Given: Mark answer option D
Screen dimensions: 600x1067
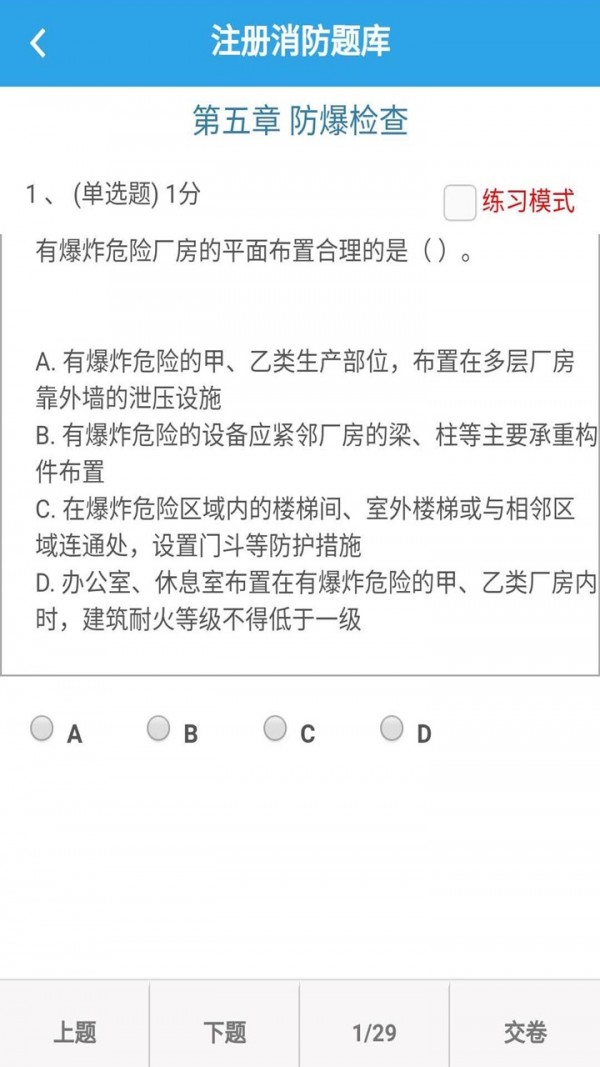Looking at the screenshot, I should (392, 729).
